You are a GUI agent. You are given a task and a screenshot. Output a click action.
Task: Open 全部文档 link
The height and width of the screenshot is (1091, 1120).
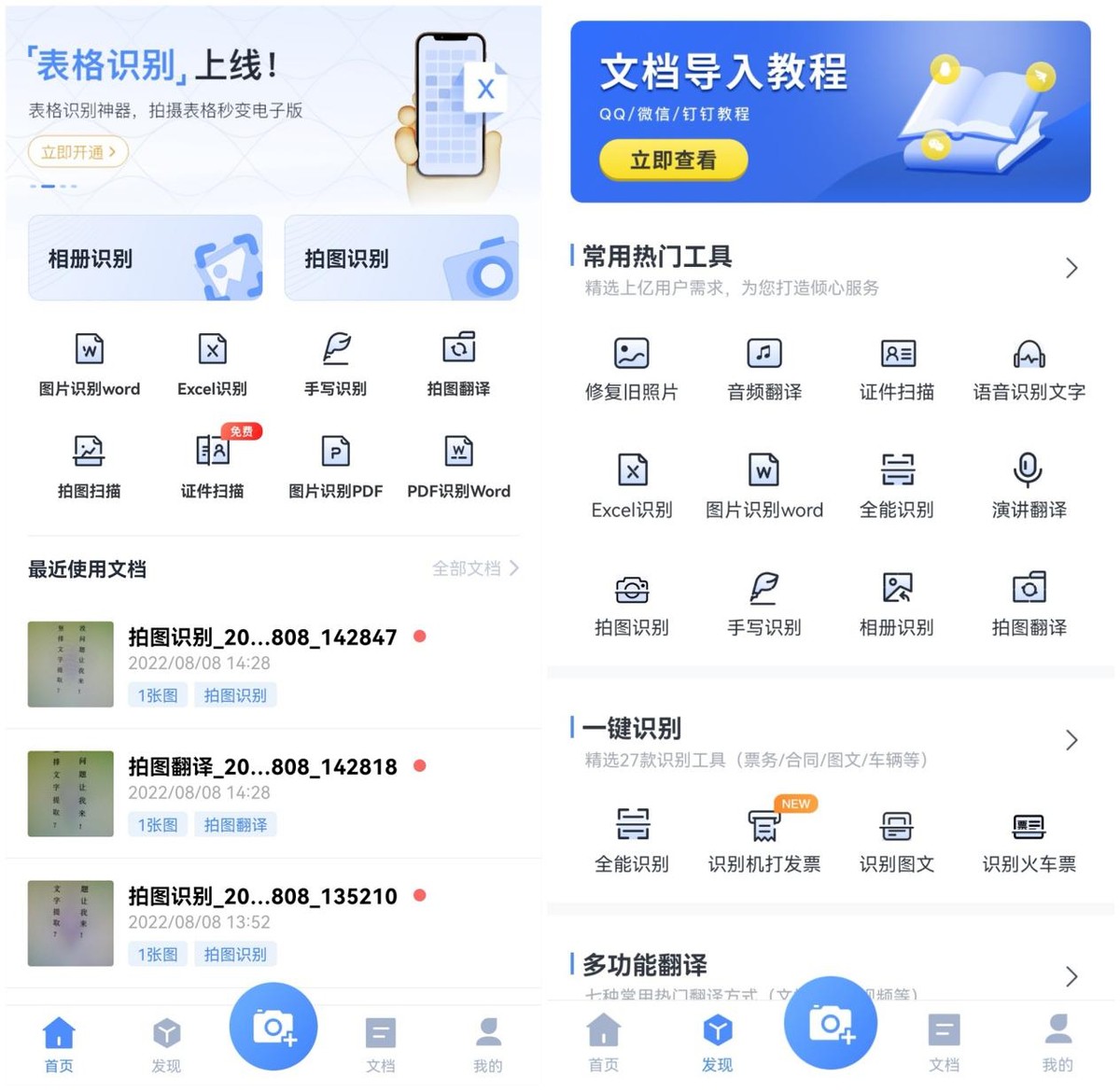[x=475, y=568]
